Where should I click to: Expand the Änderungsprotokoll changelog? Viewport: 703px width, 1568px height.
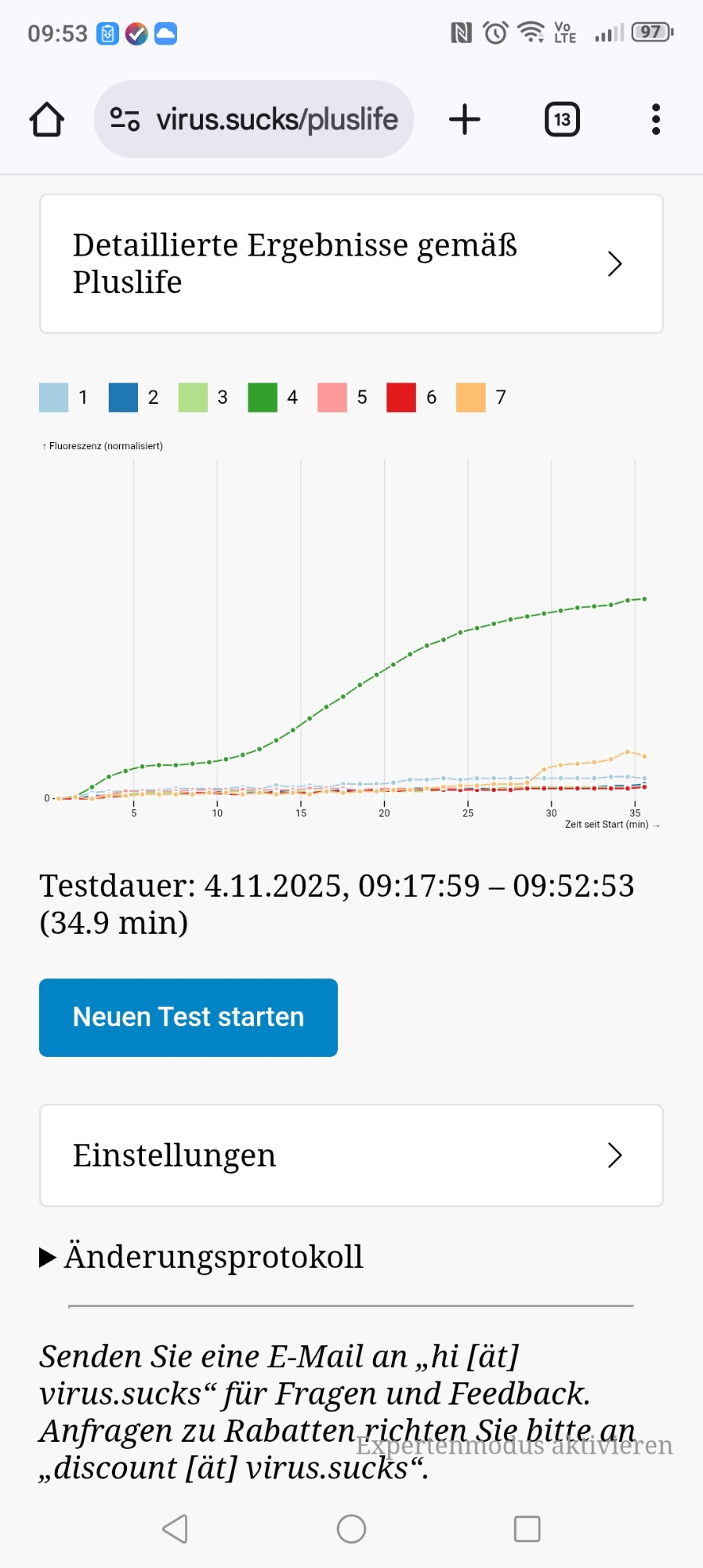tap(202, 1257)
